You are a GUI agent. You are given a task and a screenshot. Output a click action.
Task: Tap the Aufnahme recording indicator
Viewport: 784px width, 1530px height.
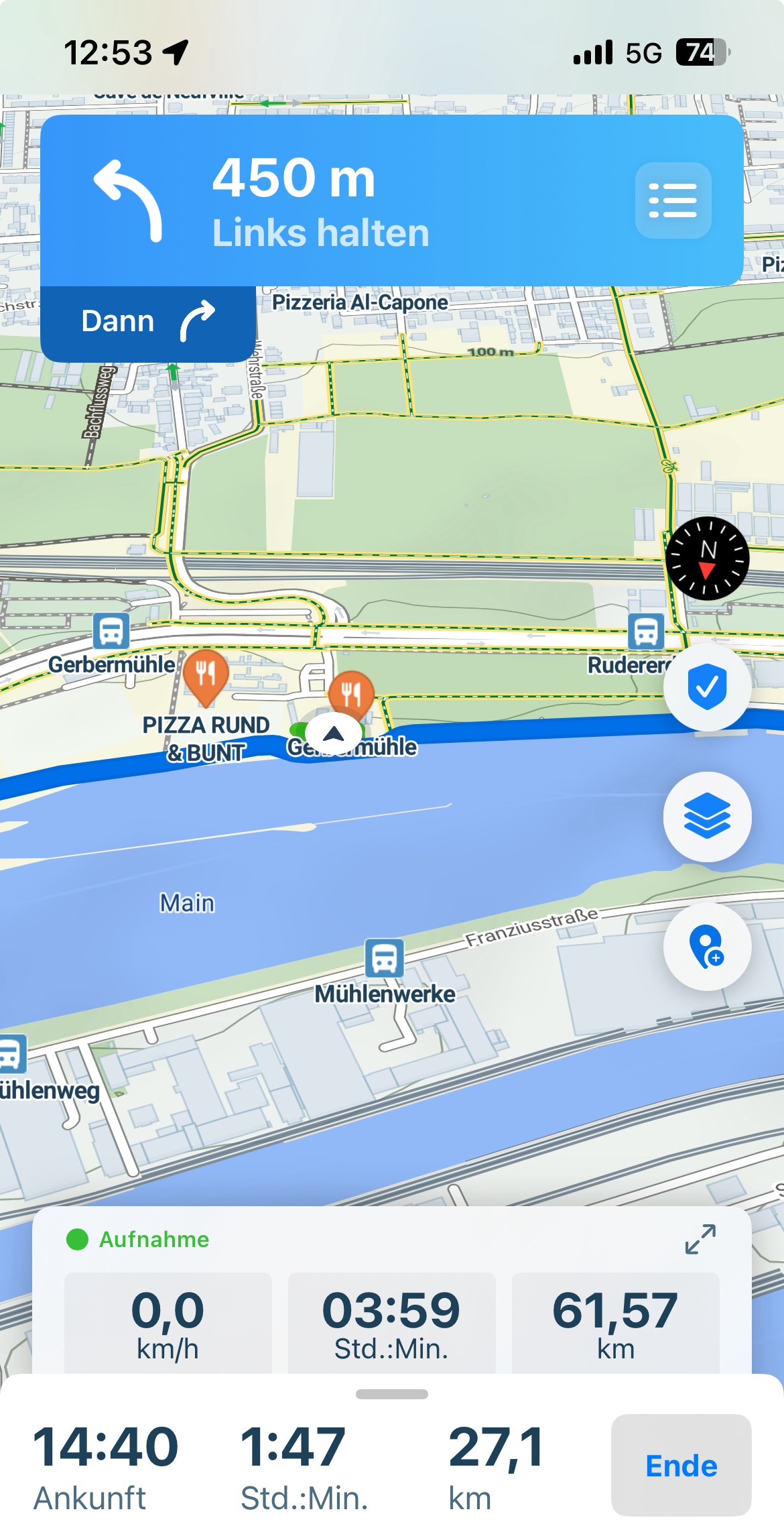pyautogui.click(x=138, y=1239)
